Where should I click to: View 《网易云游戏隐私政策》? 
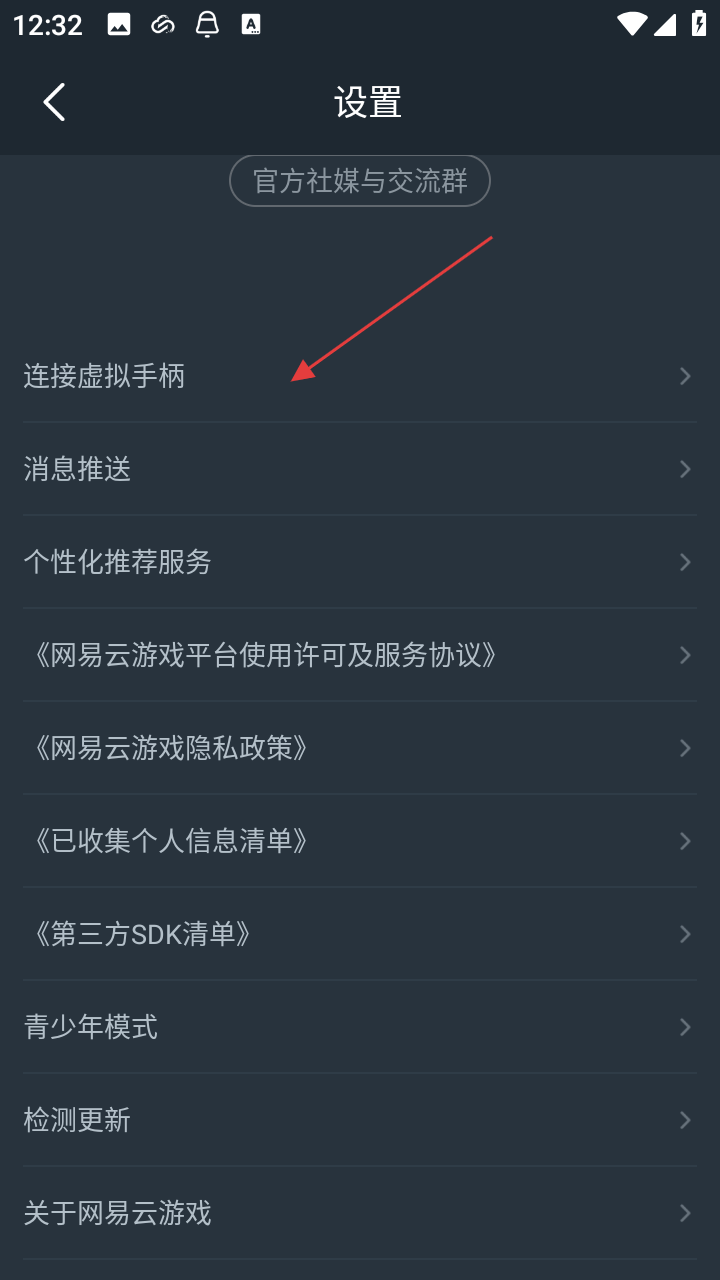pyautogui.click(x=360, y=748)
